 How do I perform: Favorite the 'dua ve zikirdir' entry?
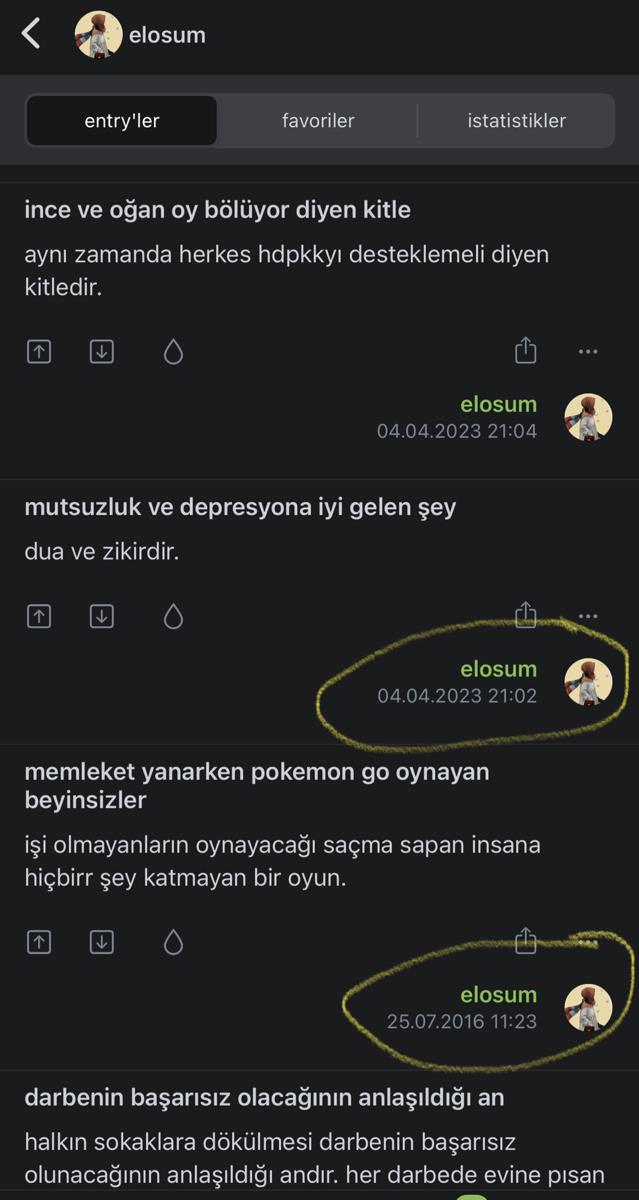point(173,617)
